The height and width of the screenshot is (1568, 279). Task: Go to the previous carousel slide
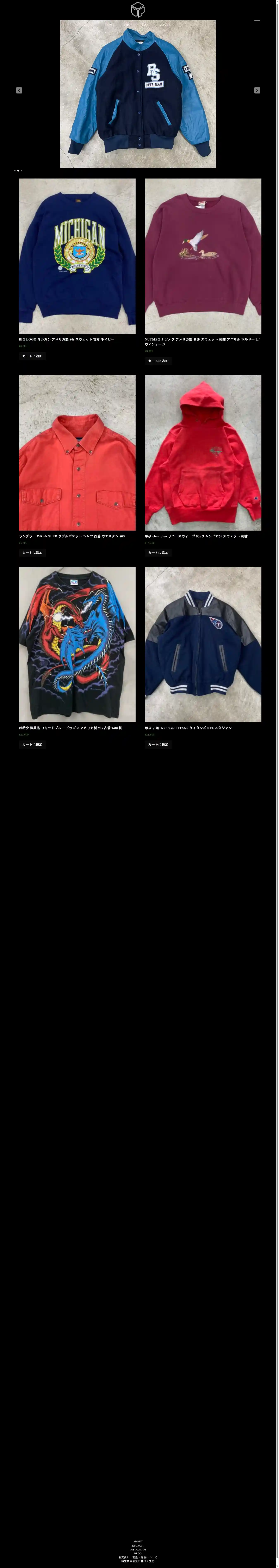click(19, 90)
